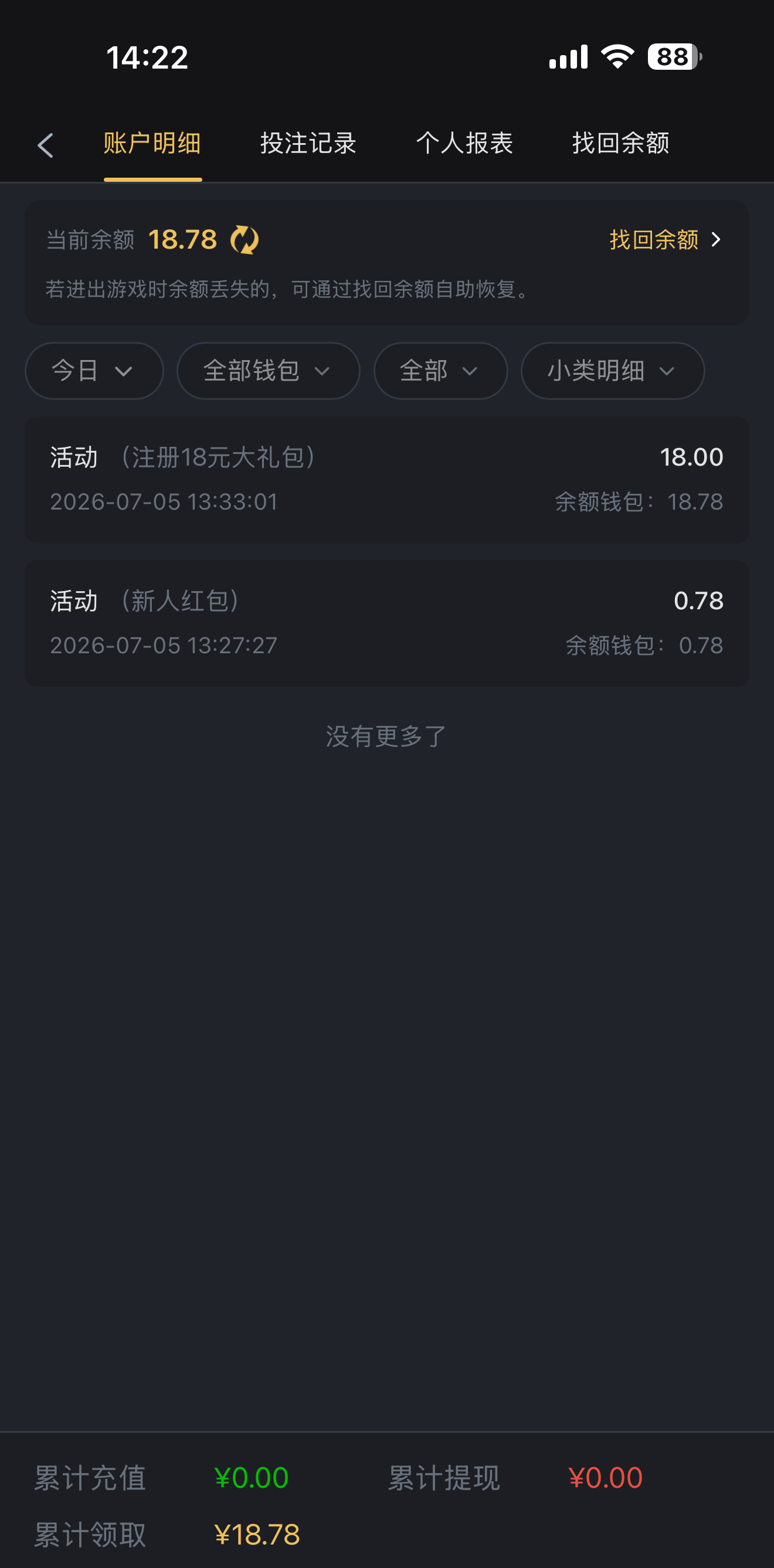The width and height of the screenshot is (774, 1568).
Task: Open the yellow 找回余额 link with chevron
Action: pyautogui.click(x=666, y=240)
